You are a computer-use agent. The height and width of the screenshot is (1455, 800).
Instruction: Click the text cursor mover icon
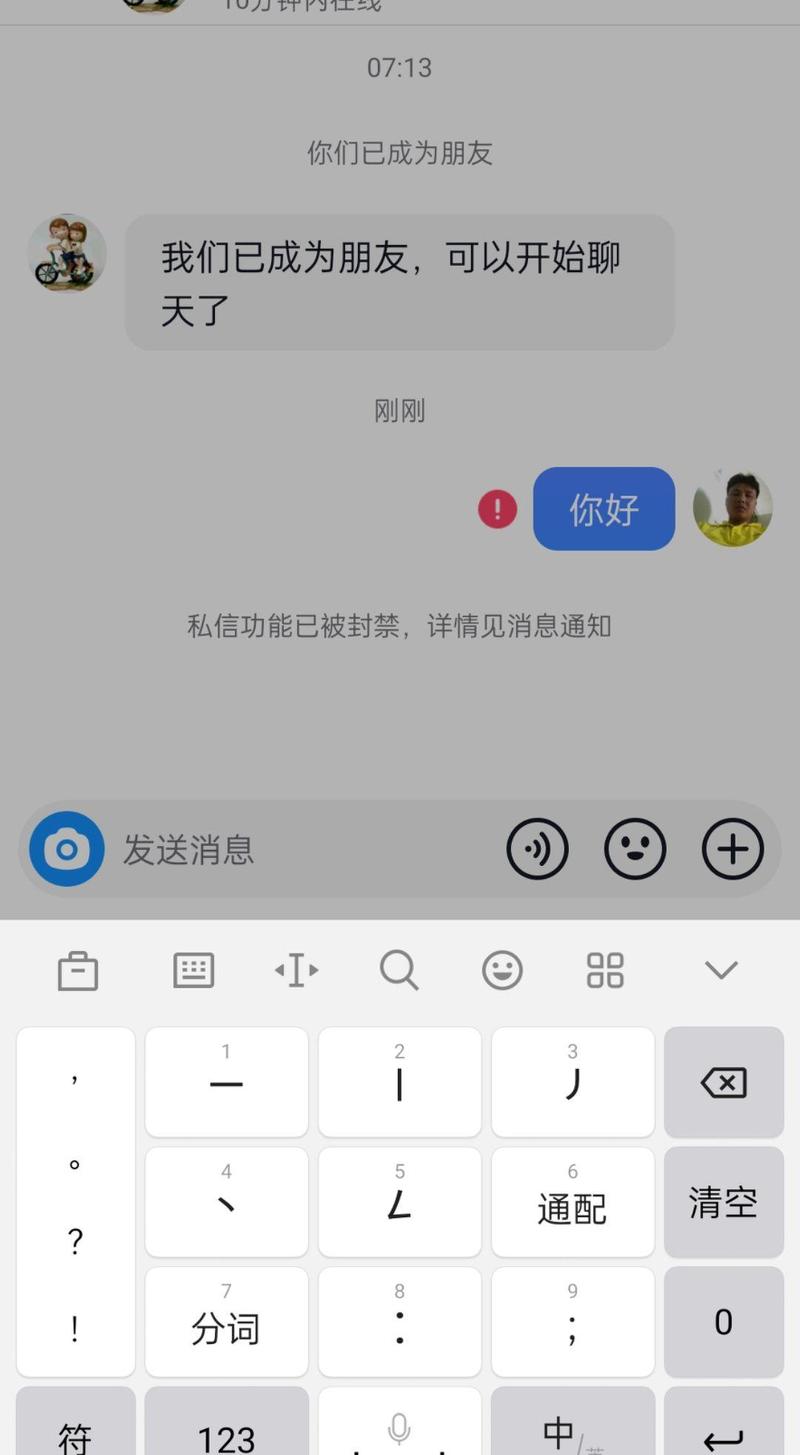[x=296, y=969]
